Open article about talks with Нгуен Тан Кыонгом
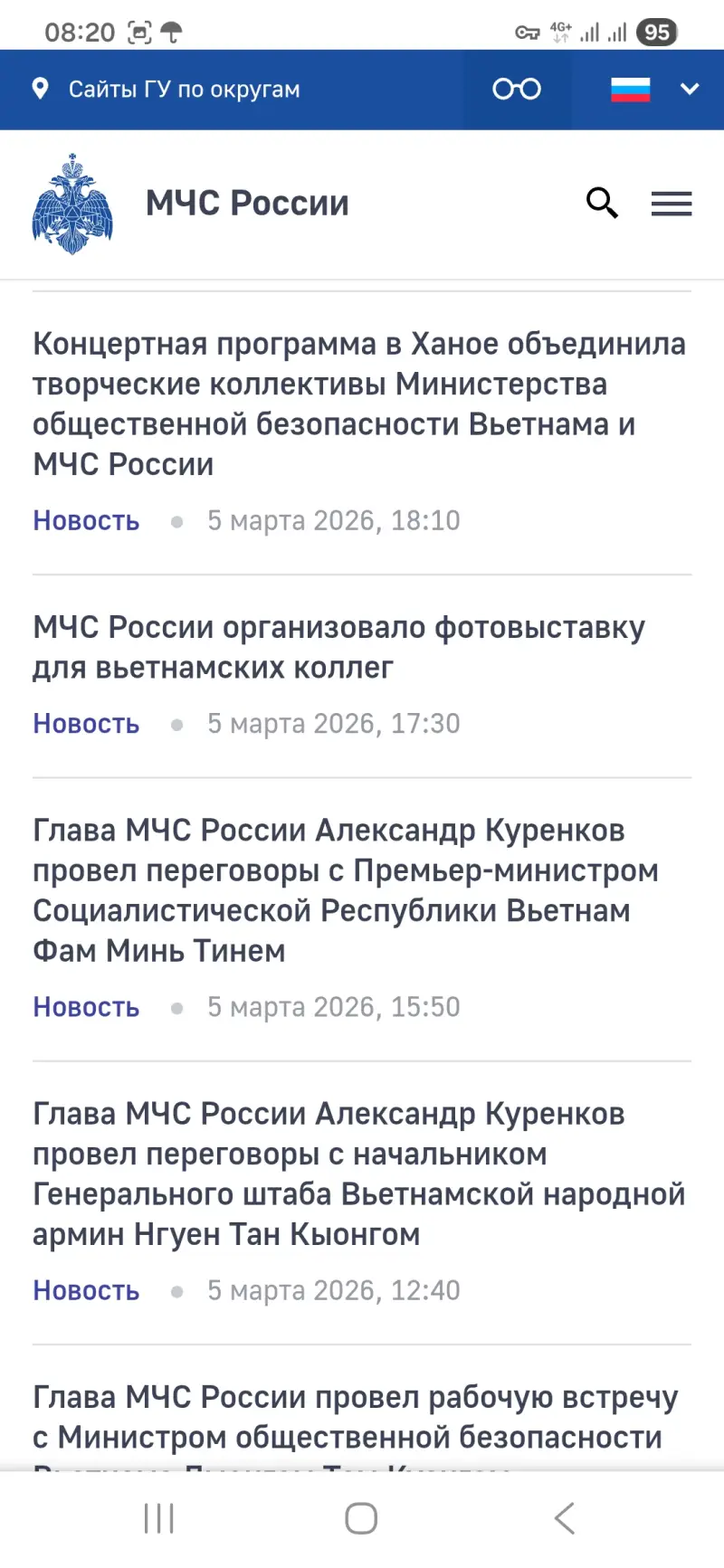The image size is (724, 1568). (x=358, y=1174)
